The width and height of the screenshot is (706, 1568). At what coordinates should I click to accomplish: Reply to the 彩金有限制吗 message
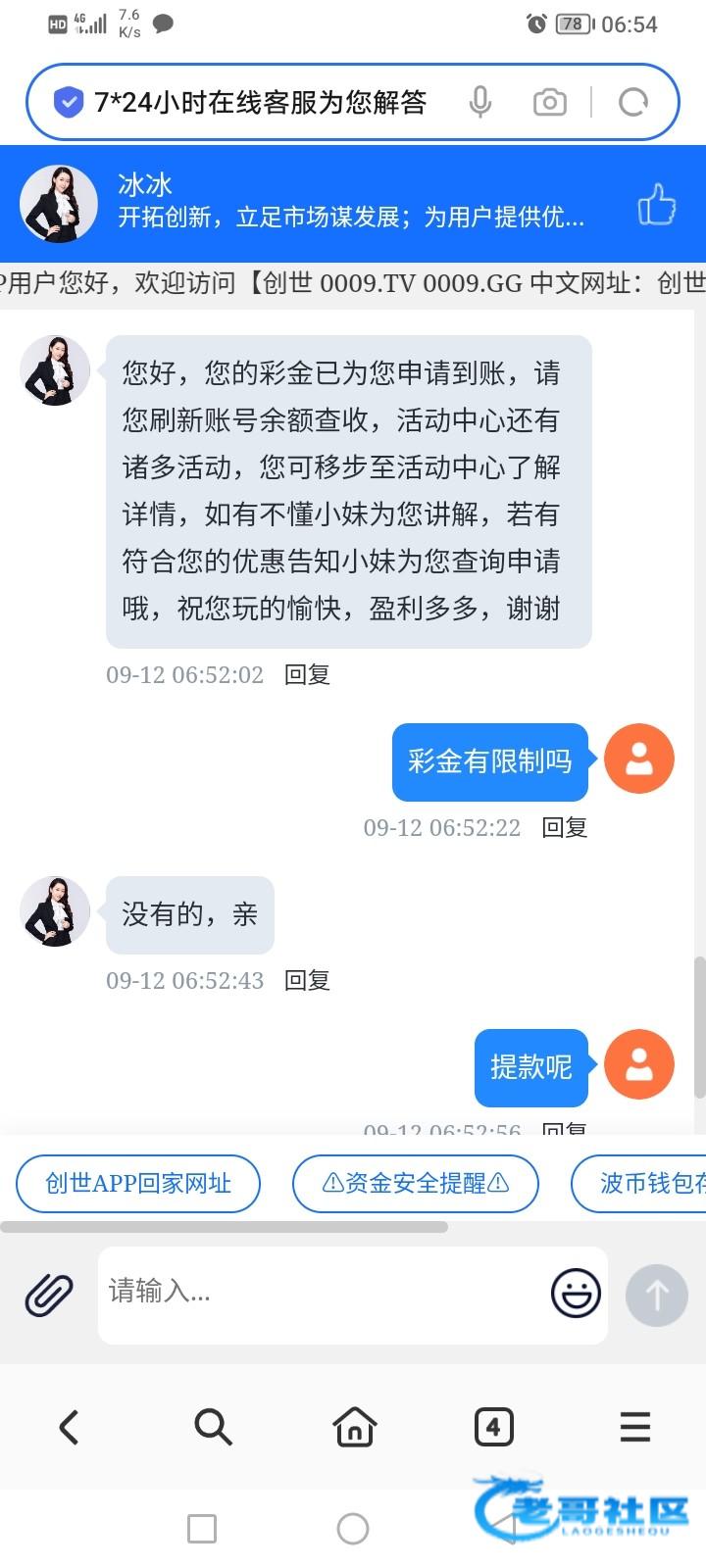click(565, 827)
